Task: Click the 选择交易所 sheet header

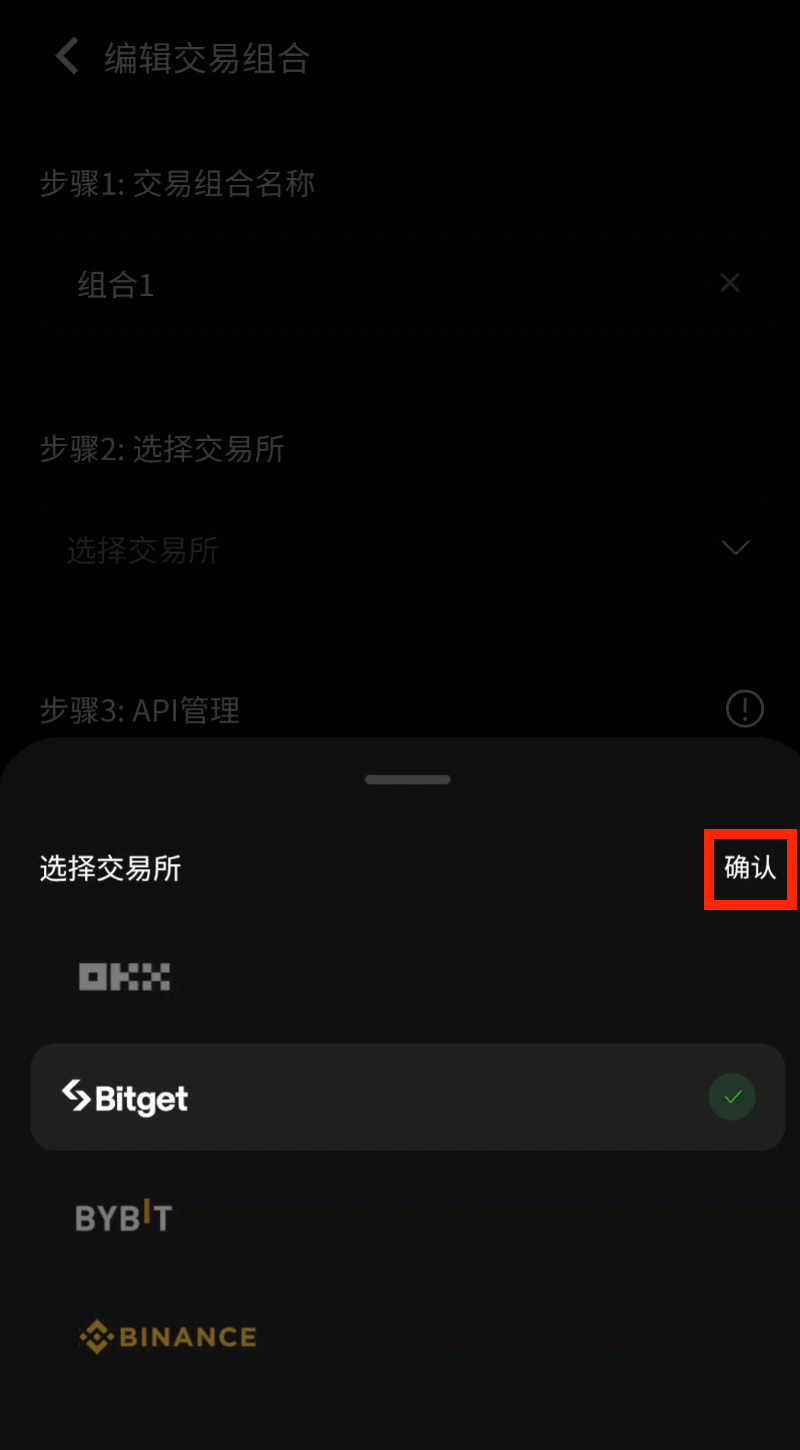Action: pyautogui.click(x=110, y=869)
